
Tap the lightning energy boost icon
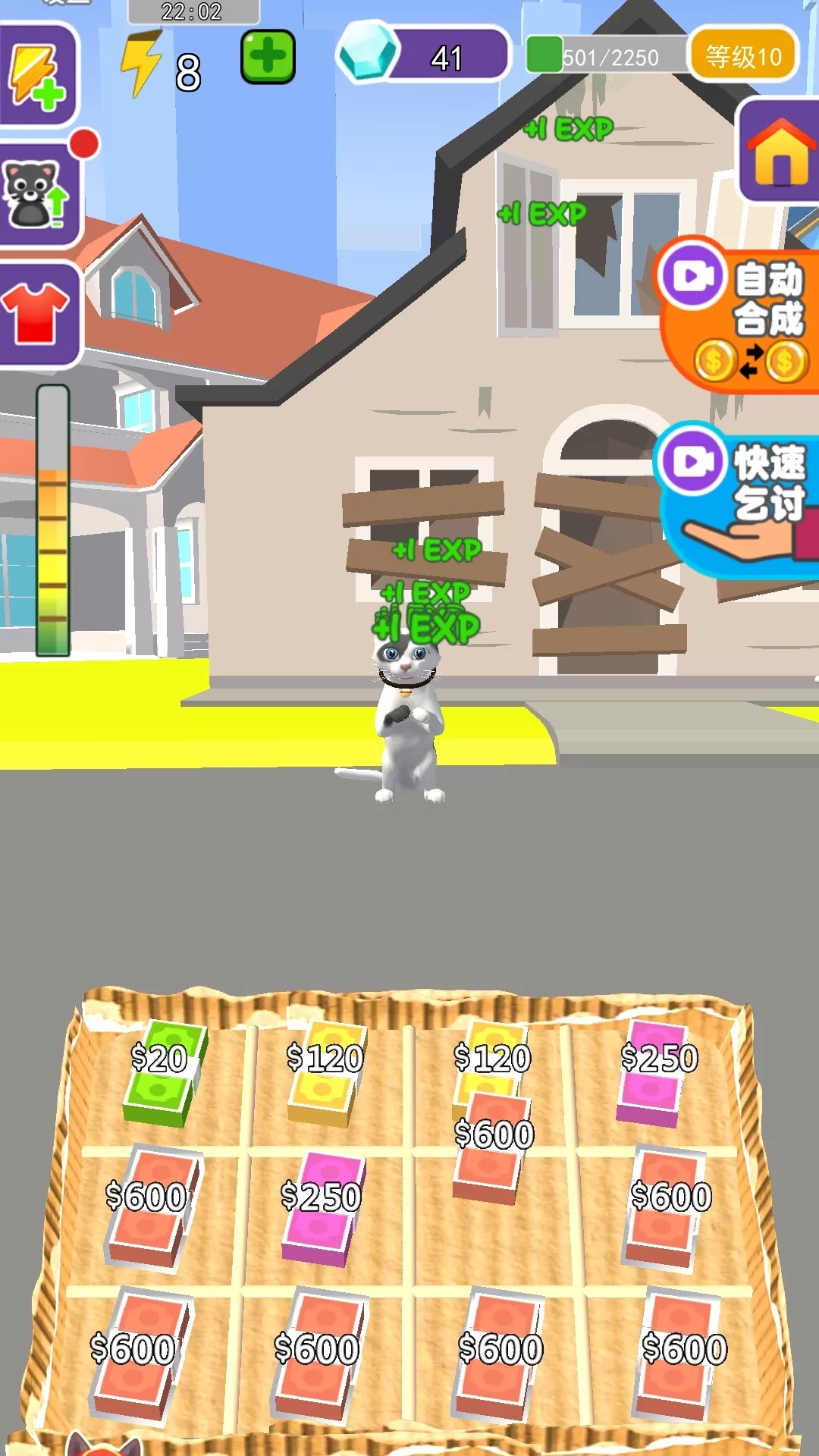[36, 74]
